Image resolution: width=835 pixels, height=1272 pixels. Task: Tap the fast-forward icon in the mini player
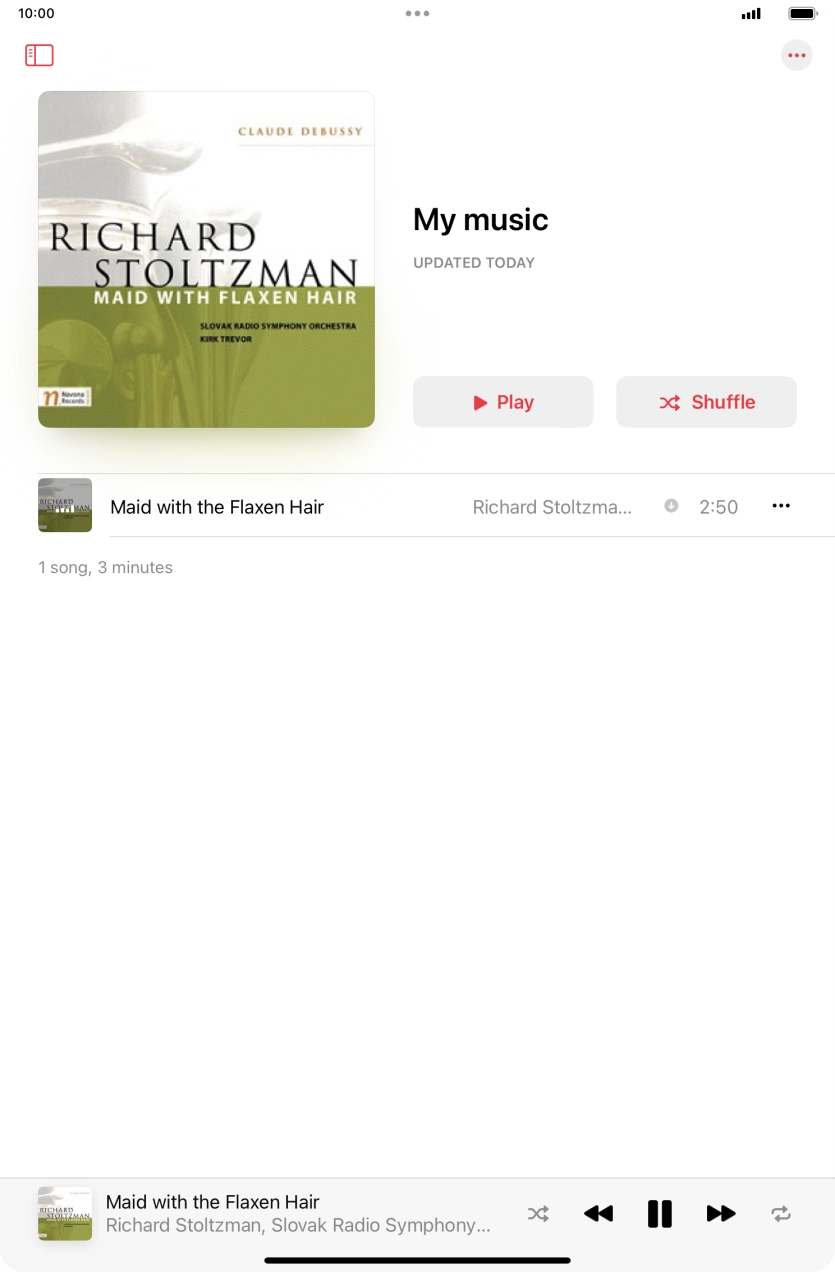pyautogui.click(x=721, y=1213)
